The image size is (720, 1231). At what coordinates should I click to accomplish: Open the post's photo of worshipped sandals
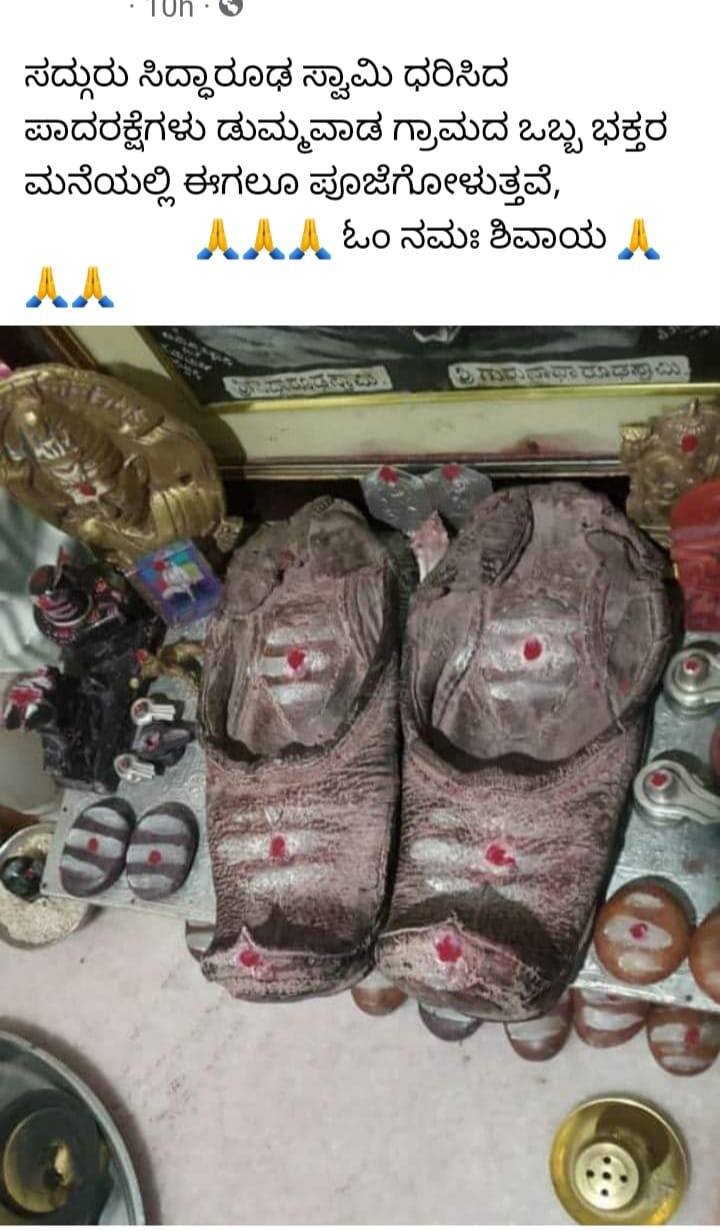coord(360,776)
